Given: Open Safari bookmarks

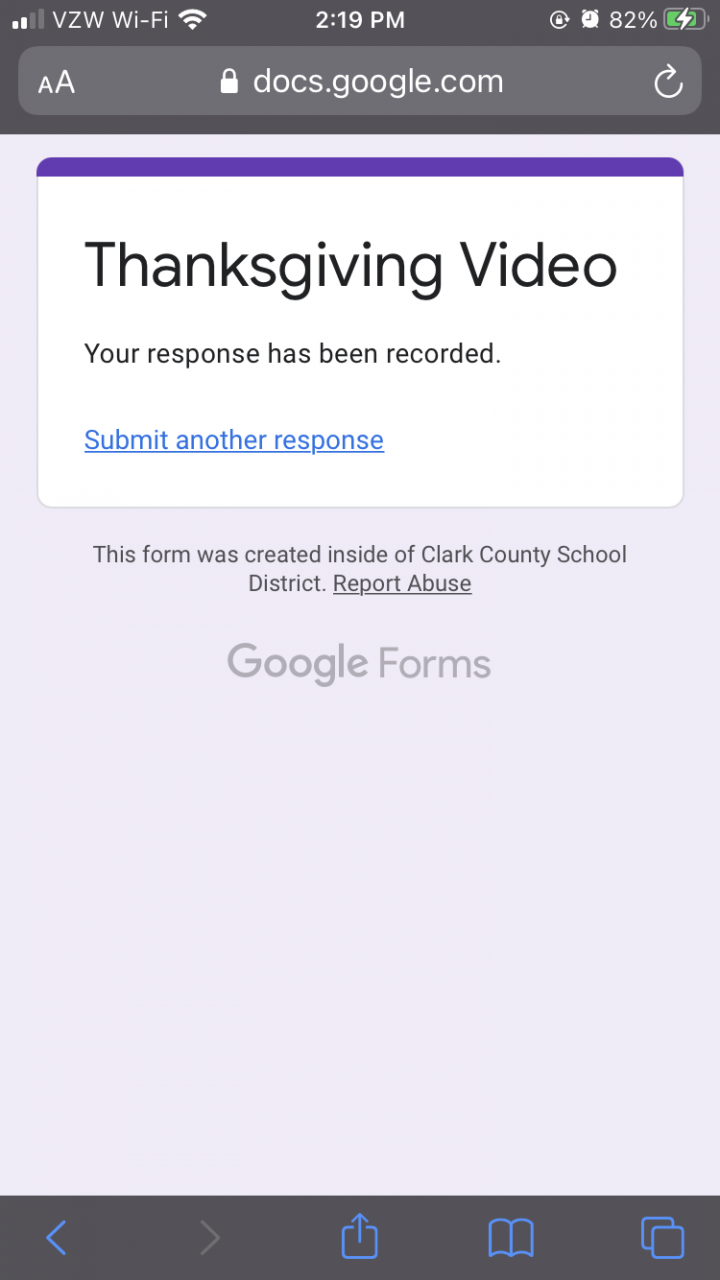Looking at the screenshot, I should point(510,1238).
